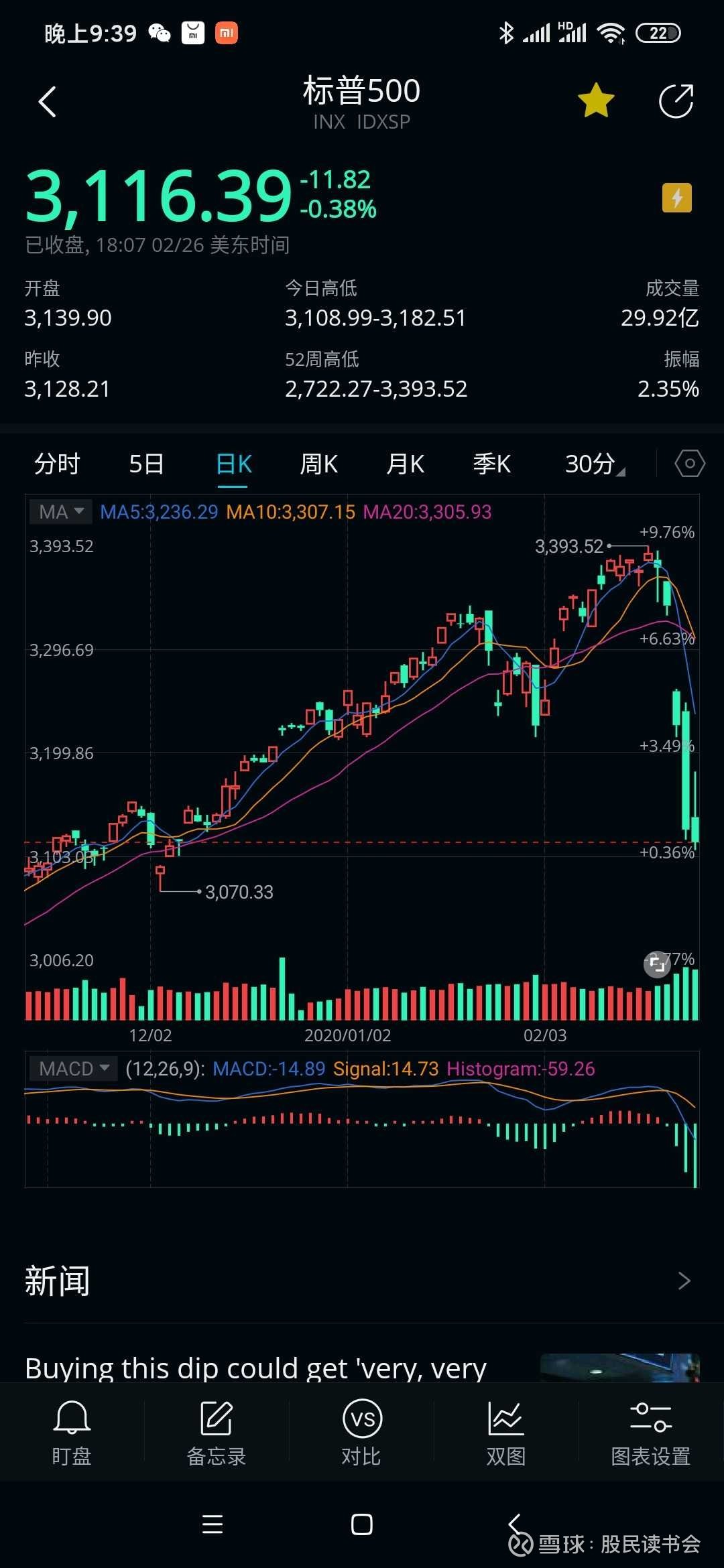Switch to the 季K chart tab

(491, 464)
